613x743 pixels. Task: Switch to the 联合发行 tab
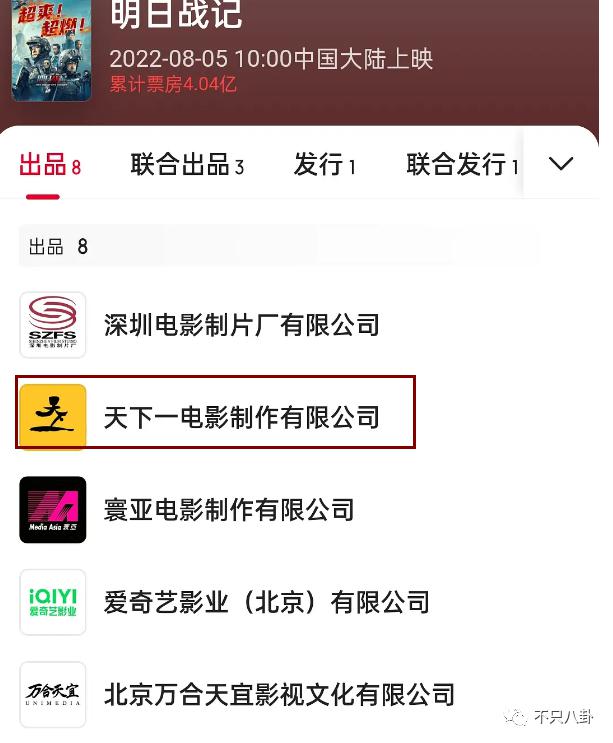click(x=462, y=165)
